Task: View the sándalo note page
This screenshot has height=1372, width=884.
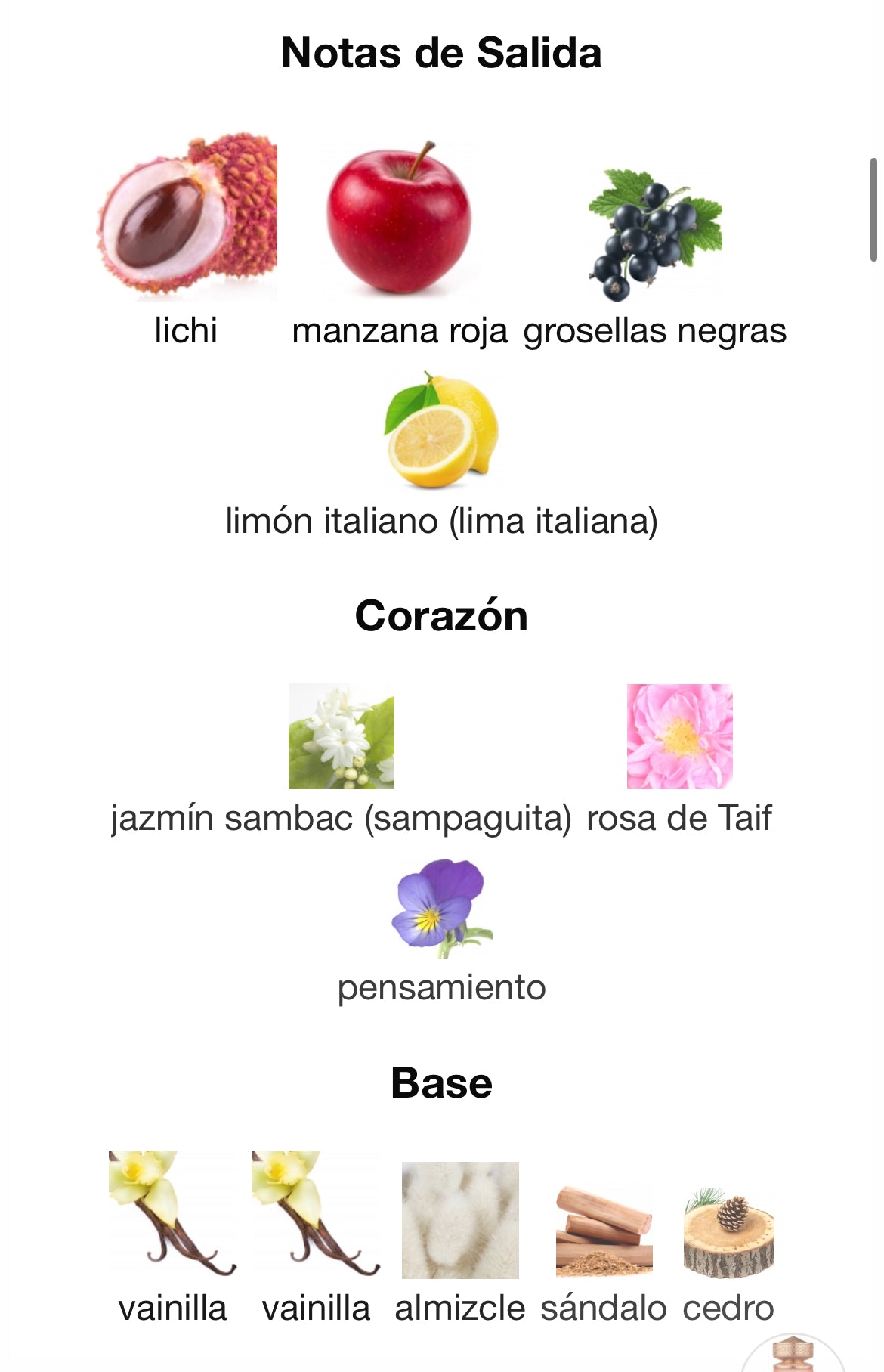Action: coord(604,1232)
